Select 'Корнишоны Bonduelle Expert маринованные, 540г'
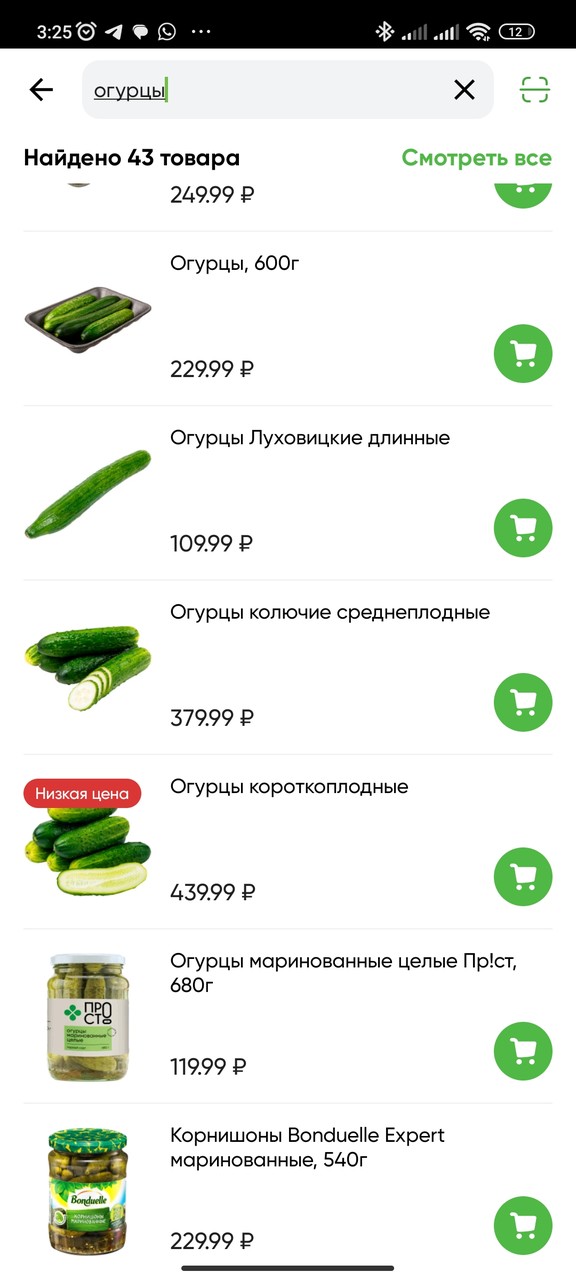Image resolution: width=576 pixels, height=1280 pixels. 308,1148
